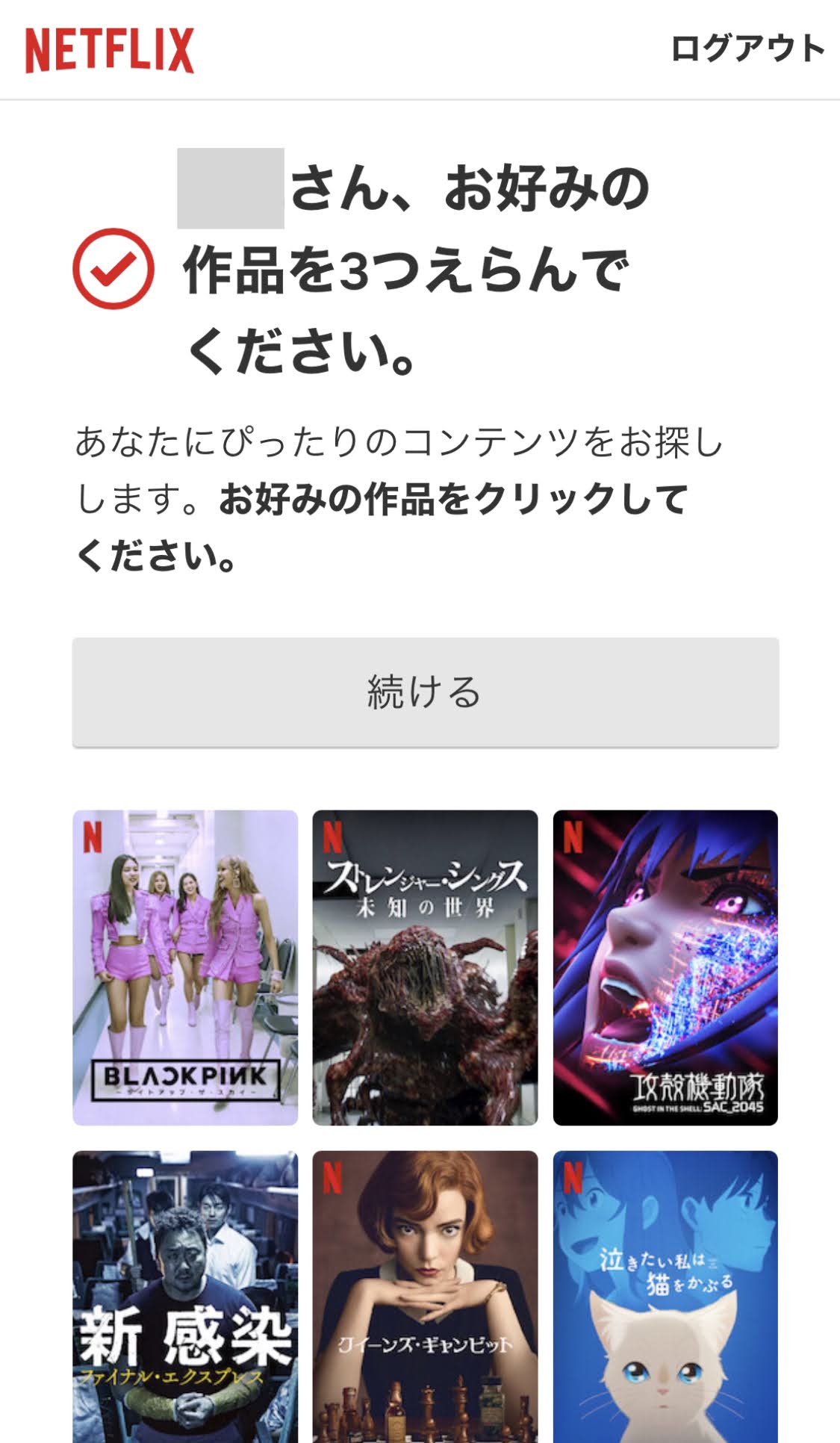Screen dimensions: 840x1443
Task: Select 新感染 ファイナル・エクスプレス
Action: click(x=185, y=1296)
